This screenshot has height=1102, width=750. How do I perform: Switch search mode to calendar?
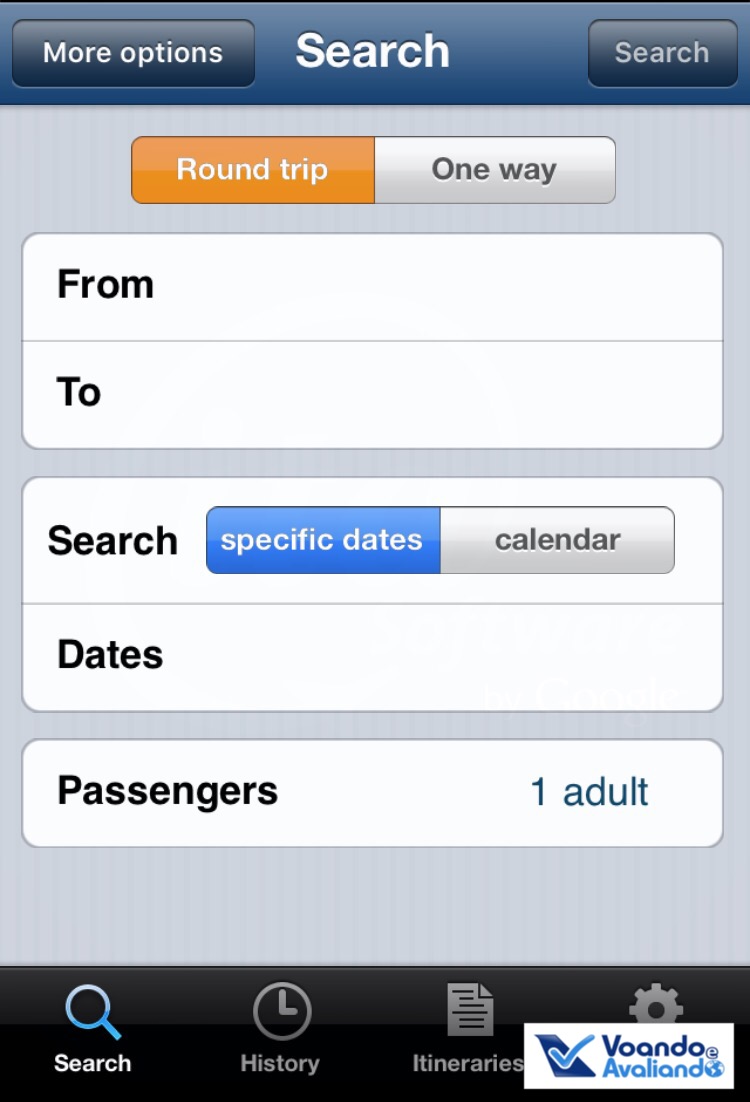pyautogui.click(x=557, y=540)
